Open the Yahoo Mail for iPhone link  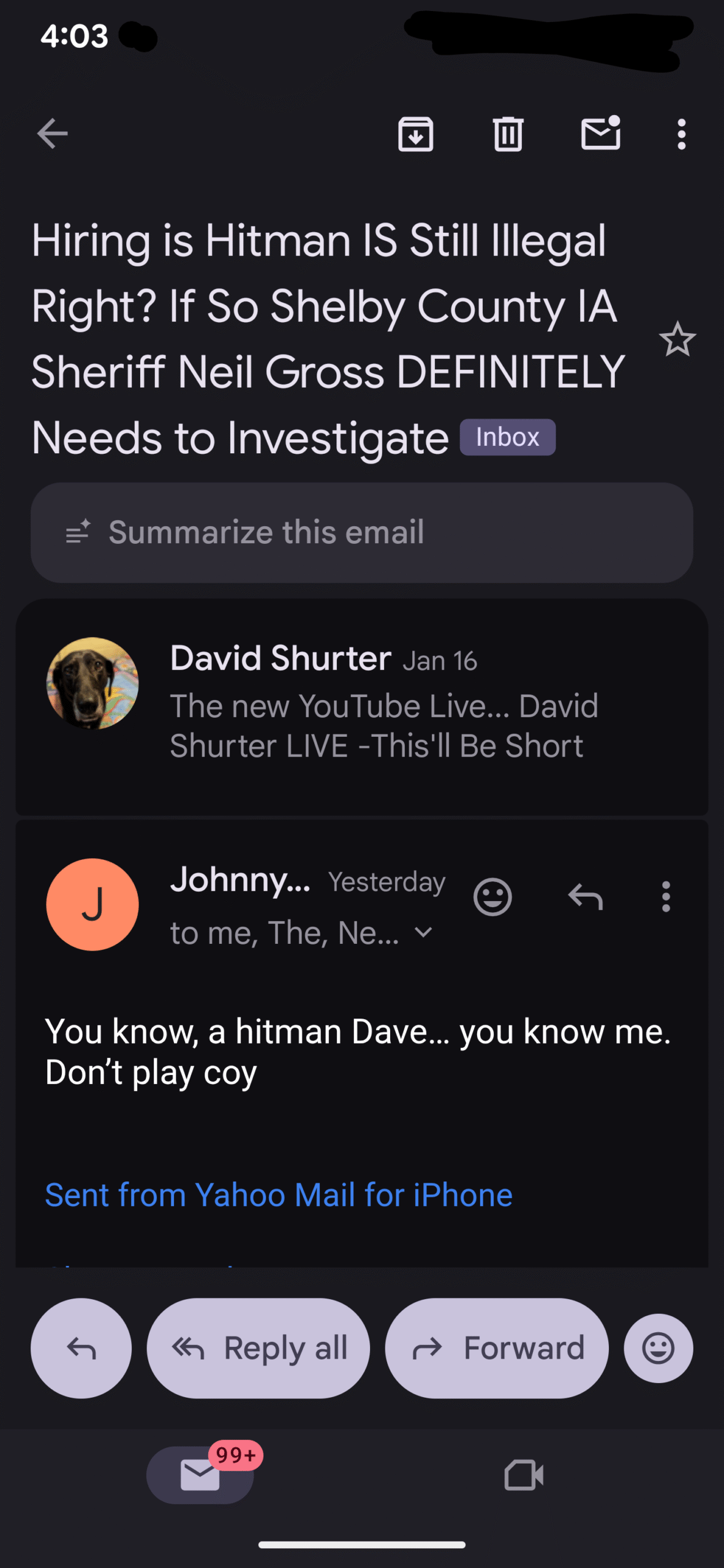point(279,1195)
